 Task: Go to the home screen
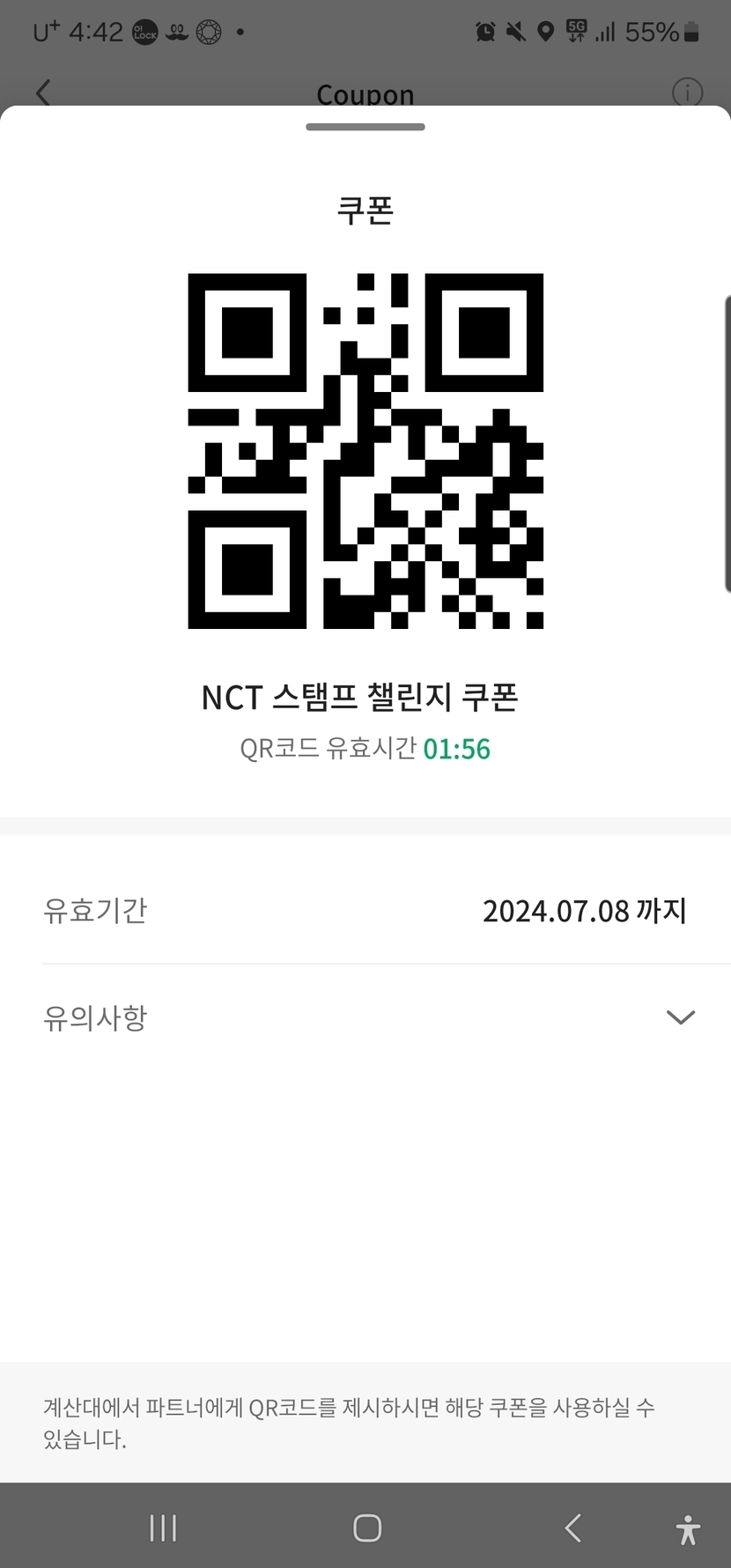pos(366,1528)
